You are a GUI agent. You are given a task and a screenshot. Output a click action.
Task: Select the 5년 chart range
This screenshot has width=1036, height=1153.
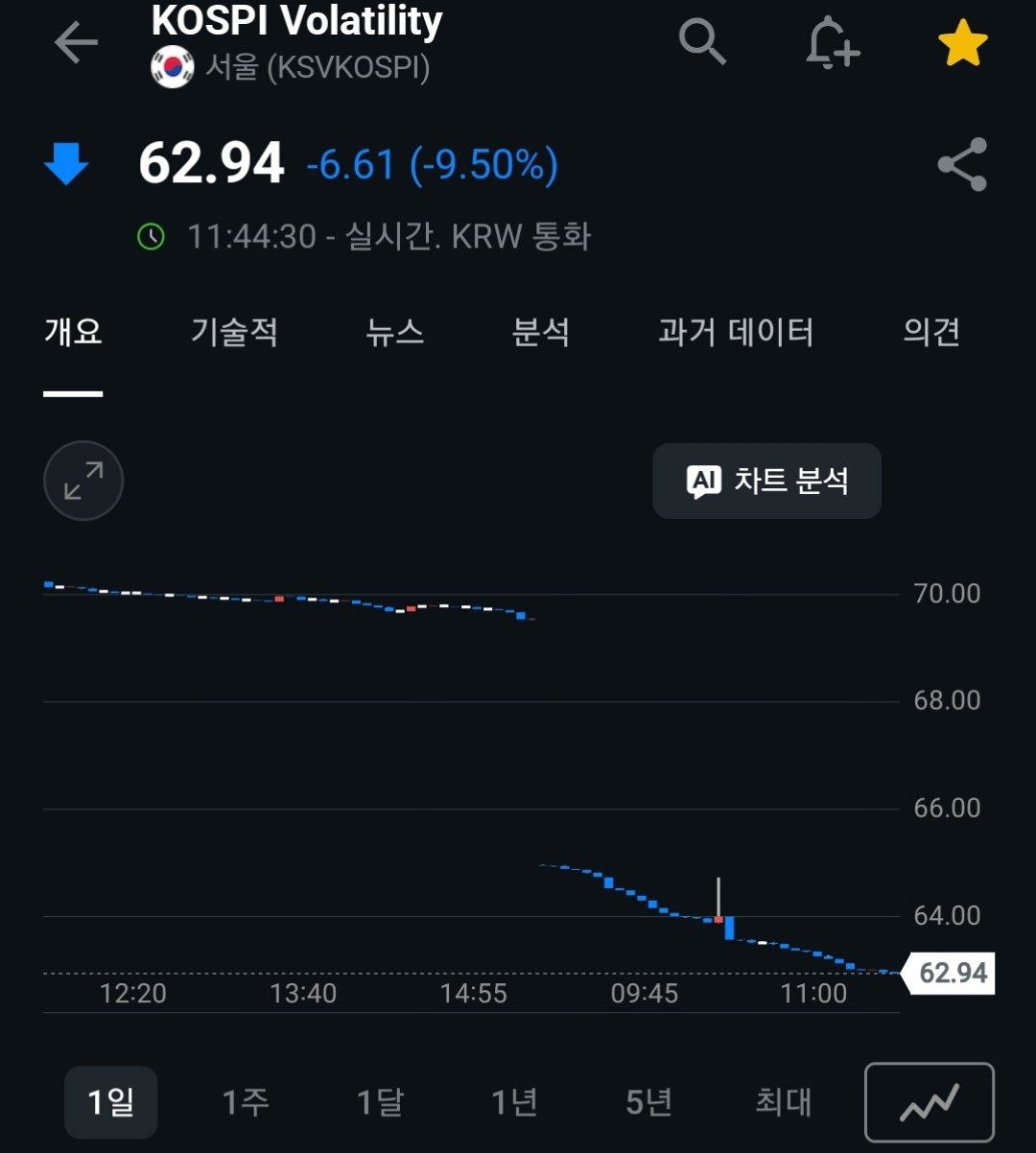[x=648, y=1102]
